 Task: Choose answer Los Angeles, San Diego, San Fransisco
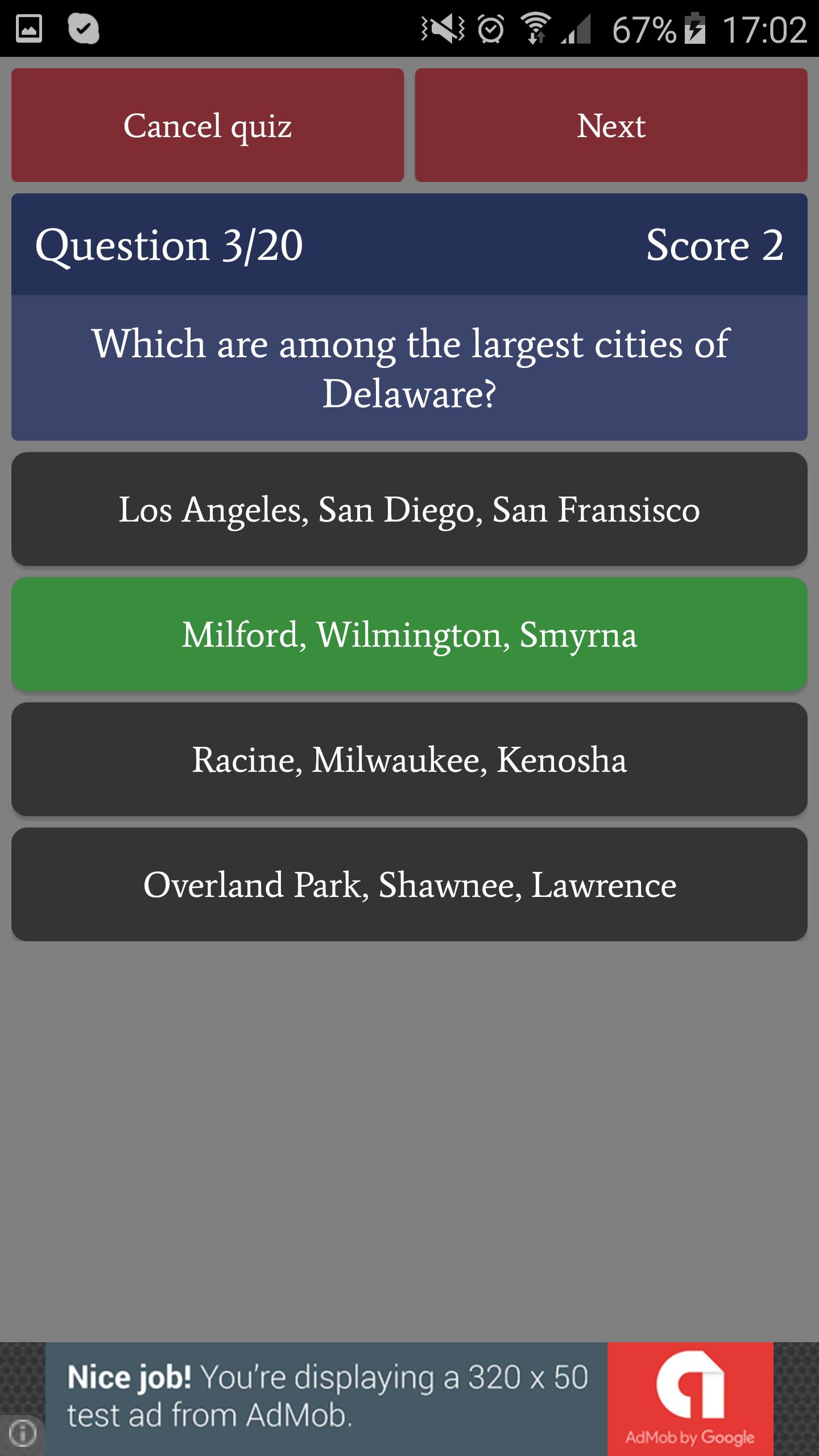(x=409, y=510)
